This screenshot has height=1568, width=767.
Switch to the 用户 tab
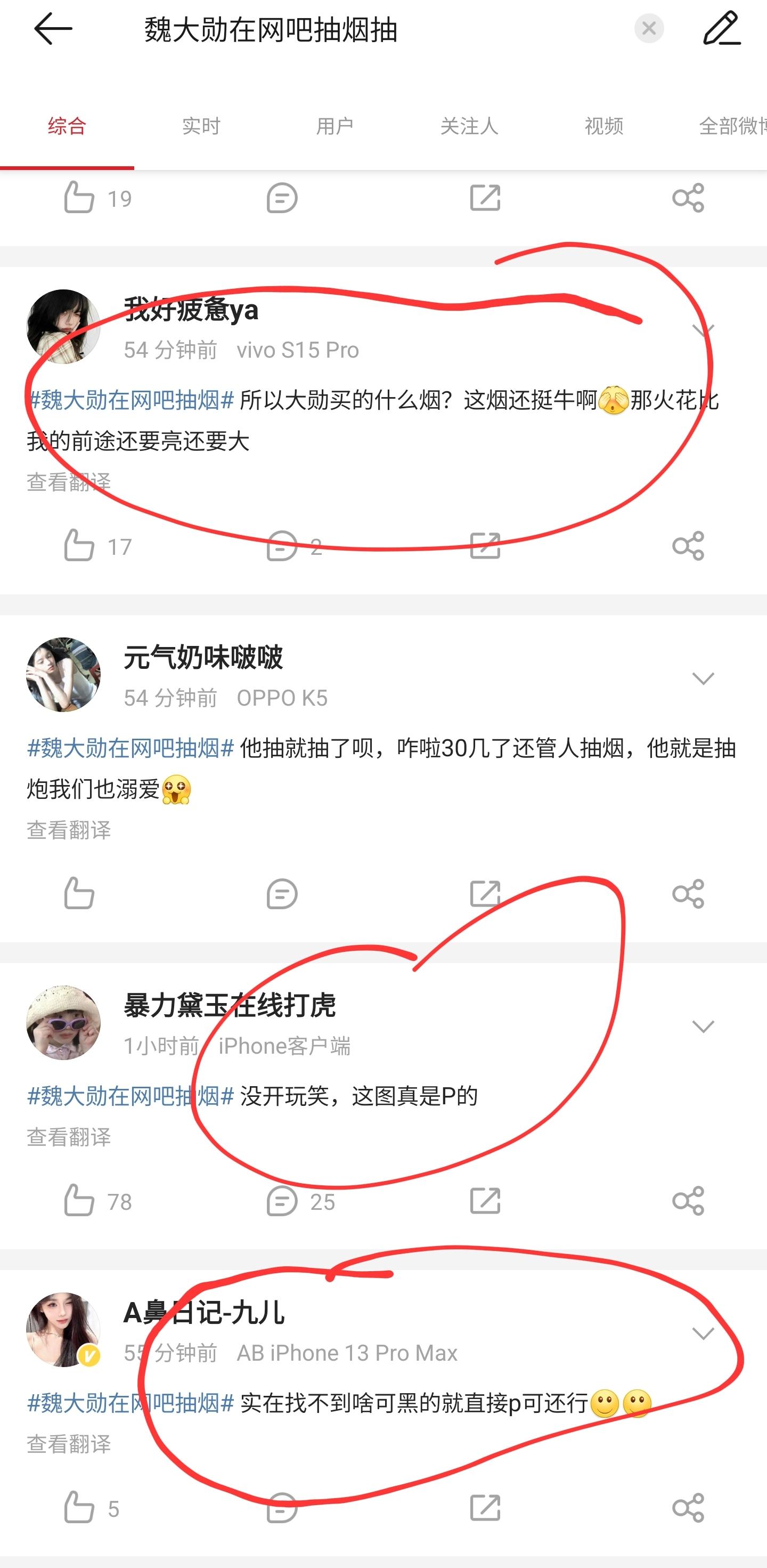pos(334,127)
